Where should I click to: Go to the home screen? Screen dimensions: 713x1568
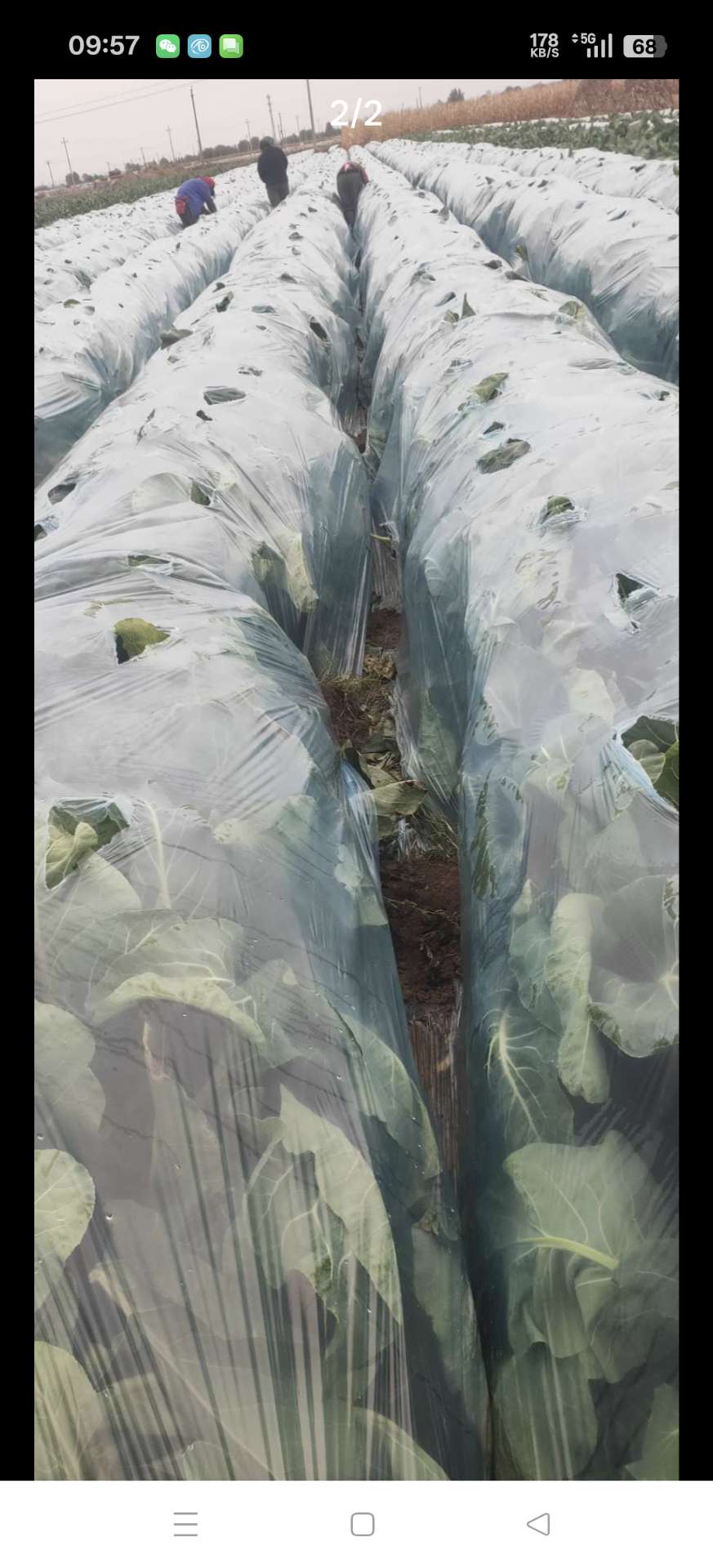point(362,1524)
